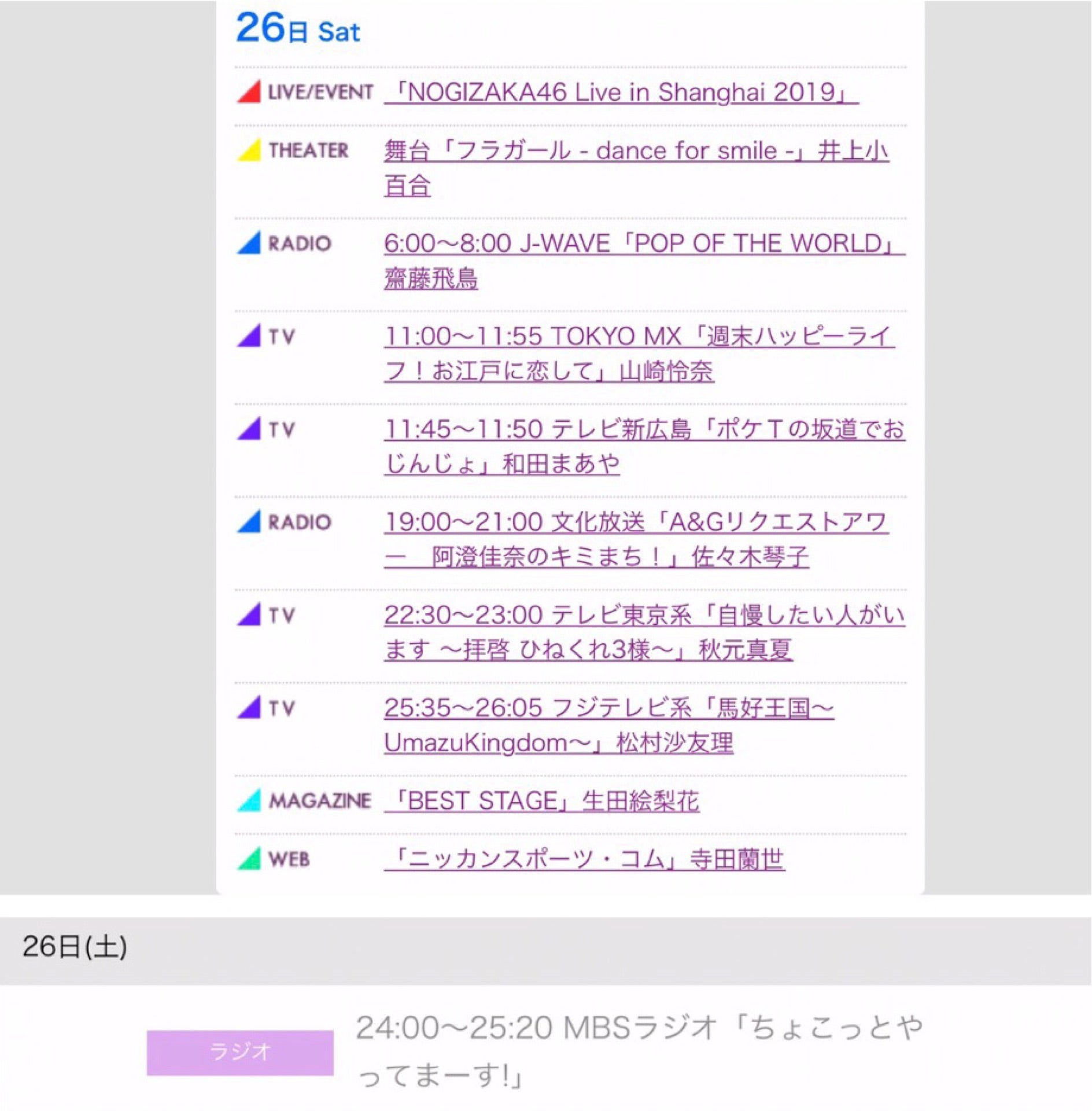Open the フジテレビ系 馬好王国 link
1092x1111 pixels.
click(x=608, y=708)
